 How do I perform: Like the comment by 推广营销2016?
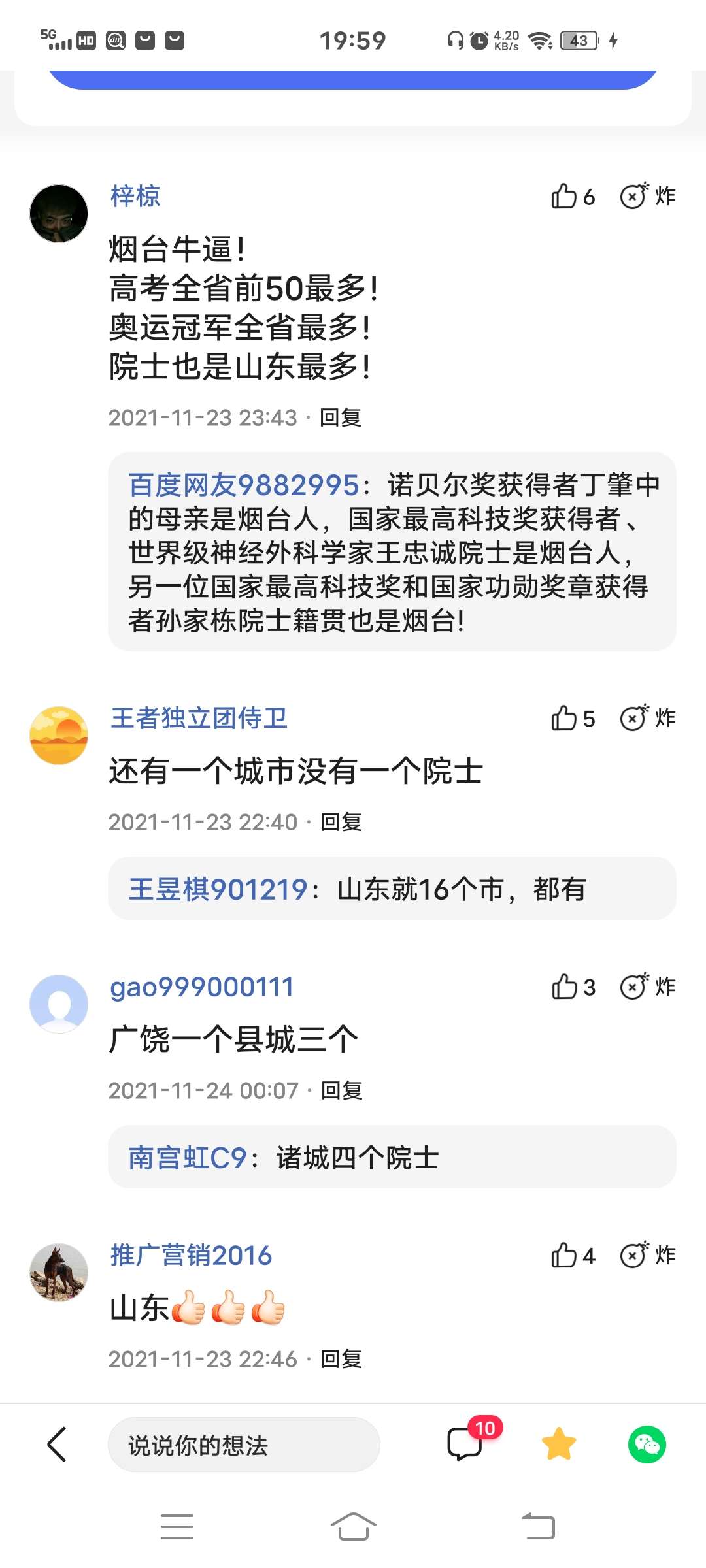(572, 1256)
